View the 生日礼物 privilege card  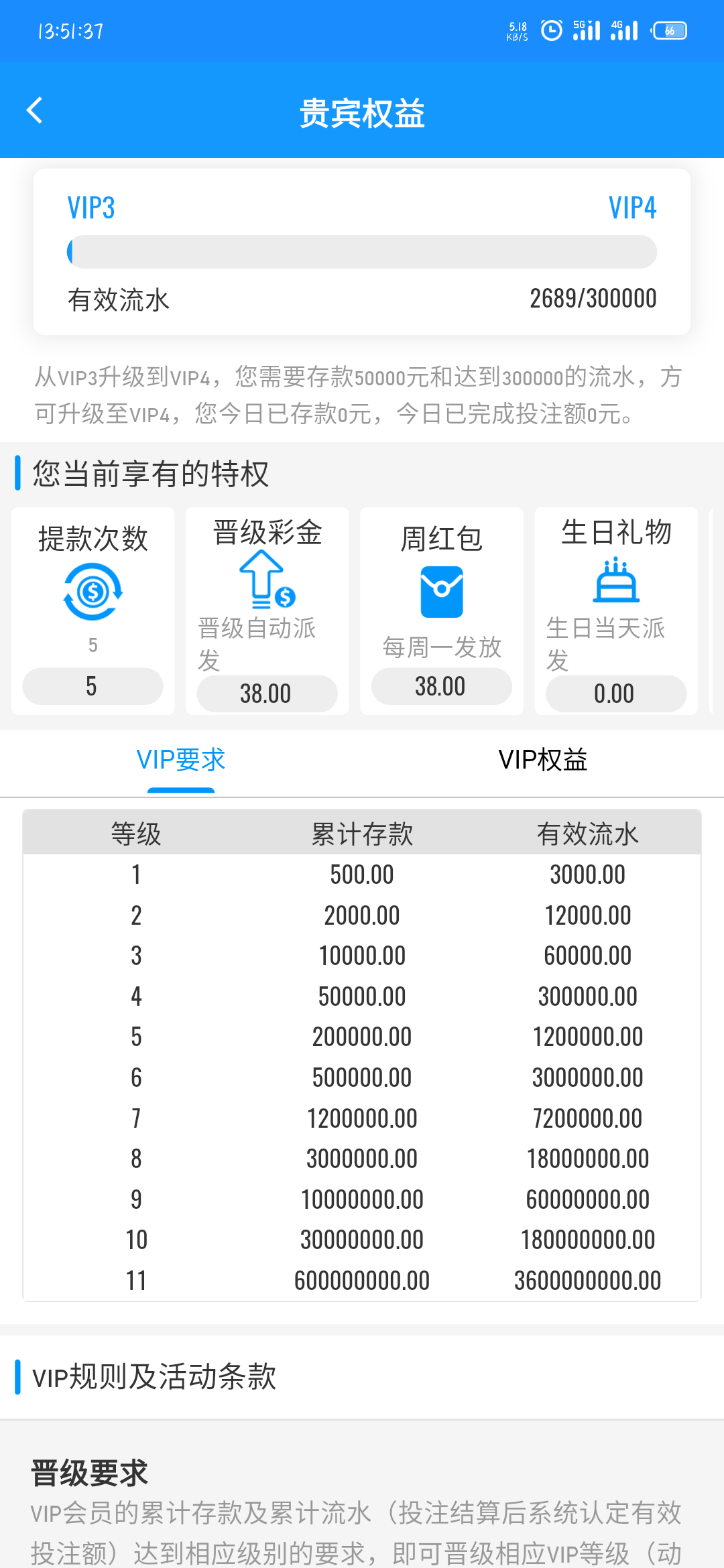click(616, 611)
